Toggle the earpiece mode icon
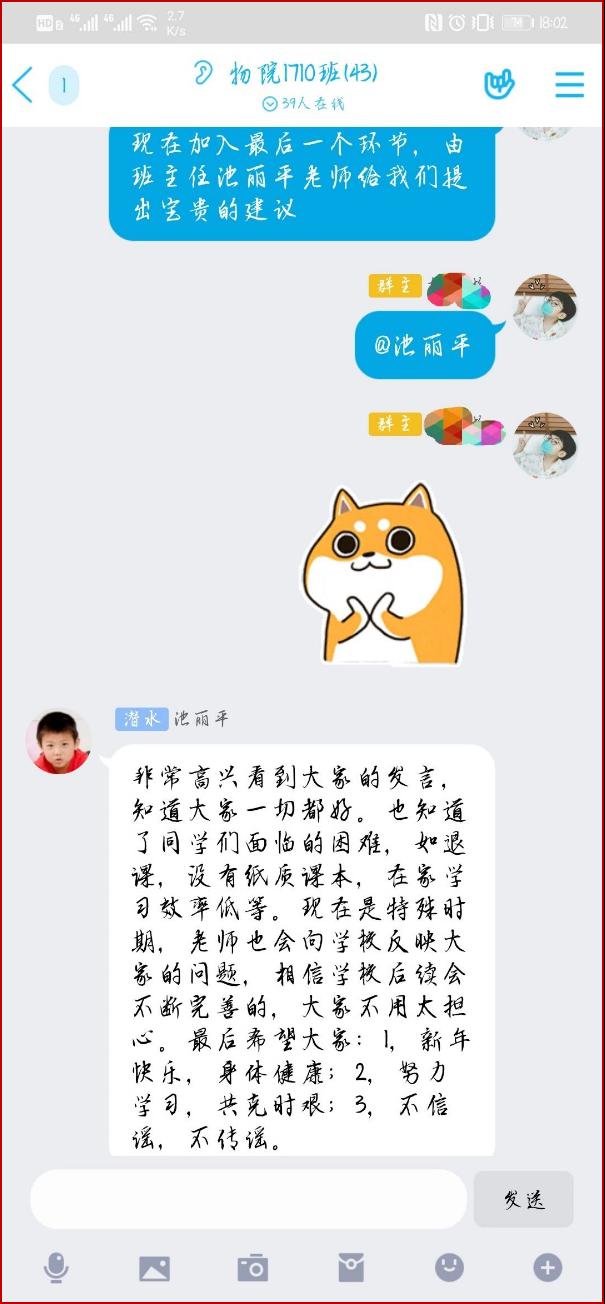605x1304 pixels. [203, 72]
